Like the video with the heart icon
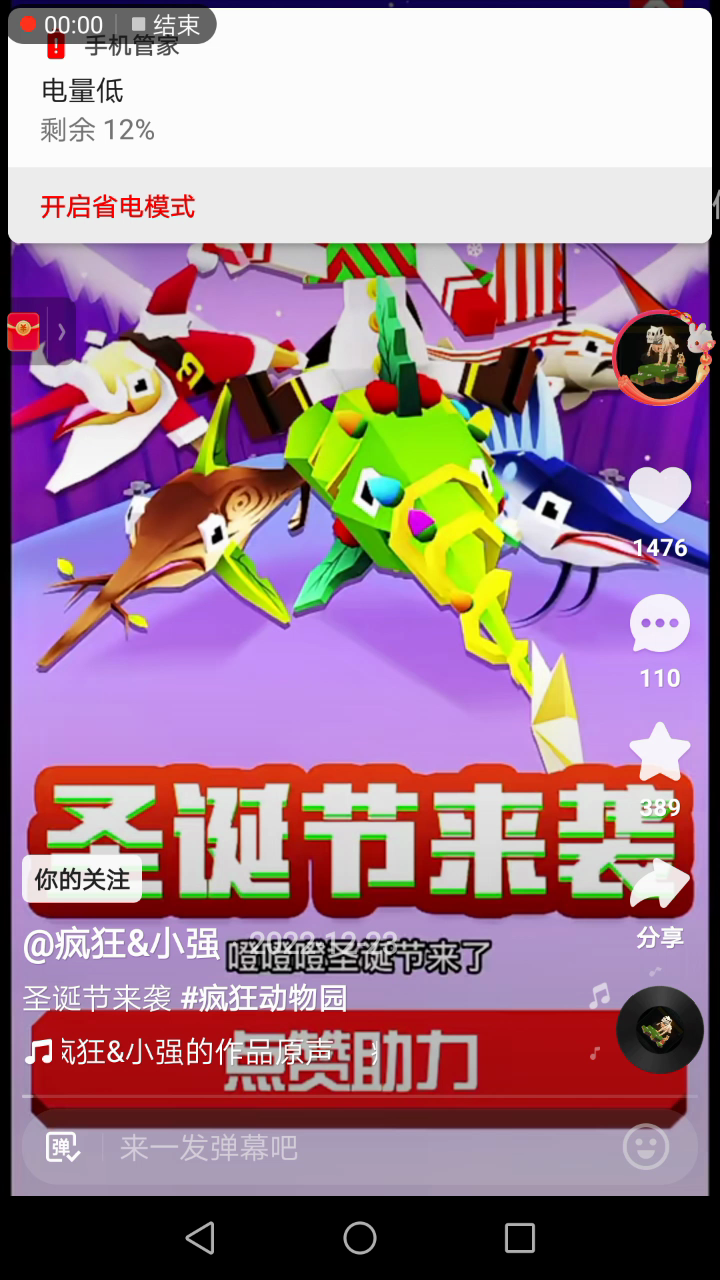 (660, 495)
